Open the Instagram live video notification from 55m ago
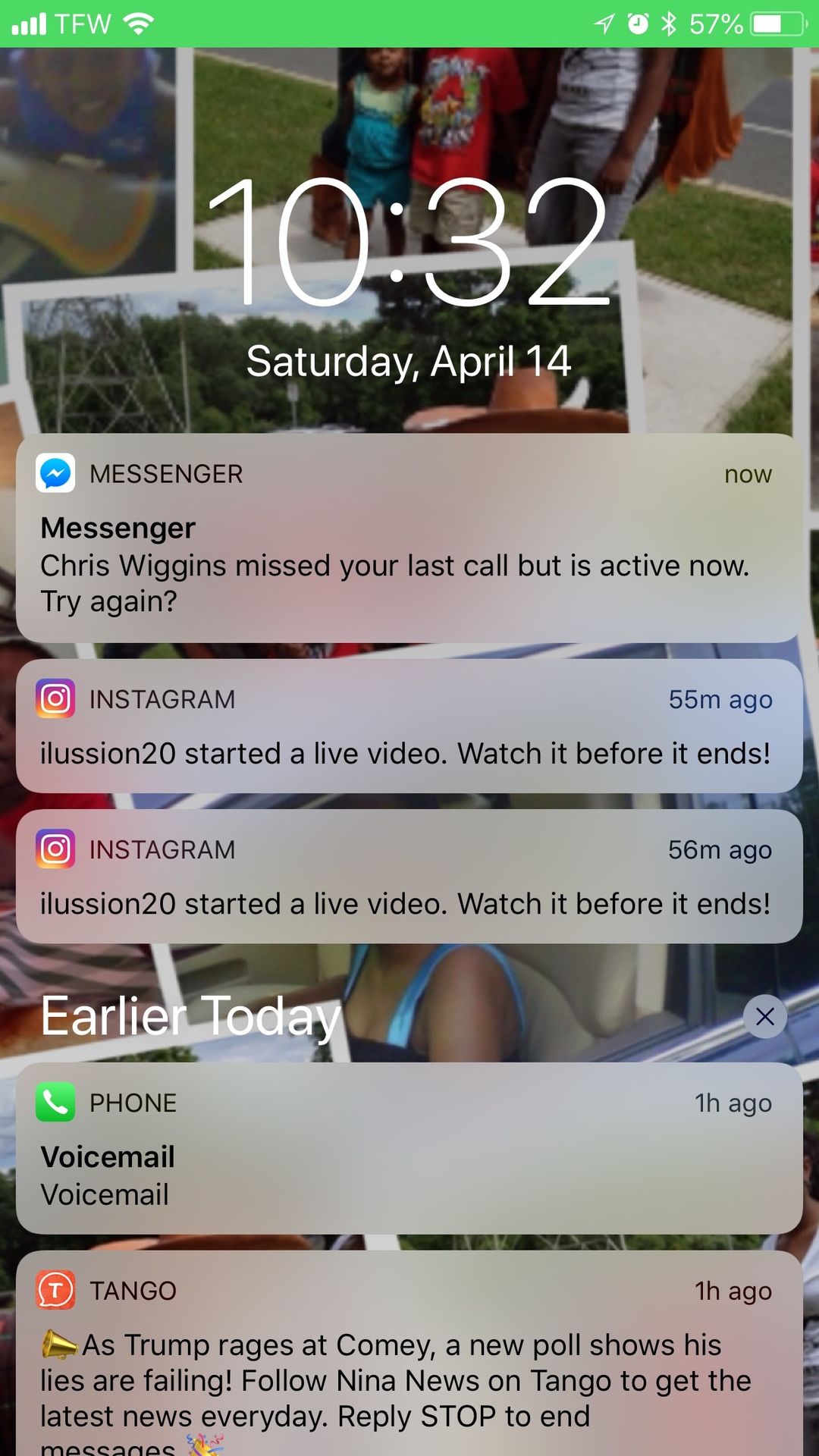Viewport: 819px width, 1456px height. (409, 726)
